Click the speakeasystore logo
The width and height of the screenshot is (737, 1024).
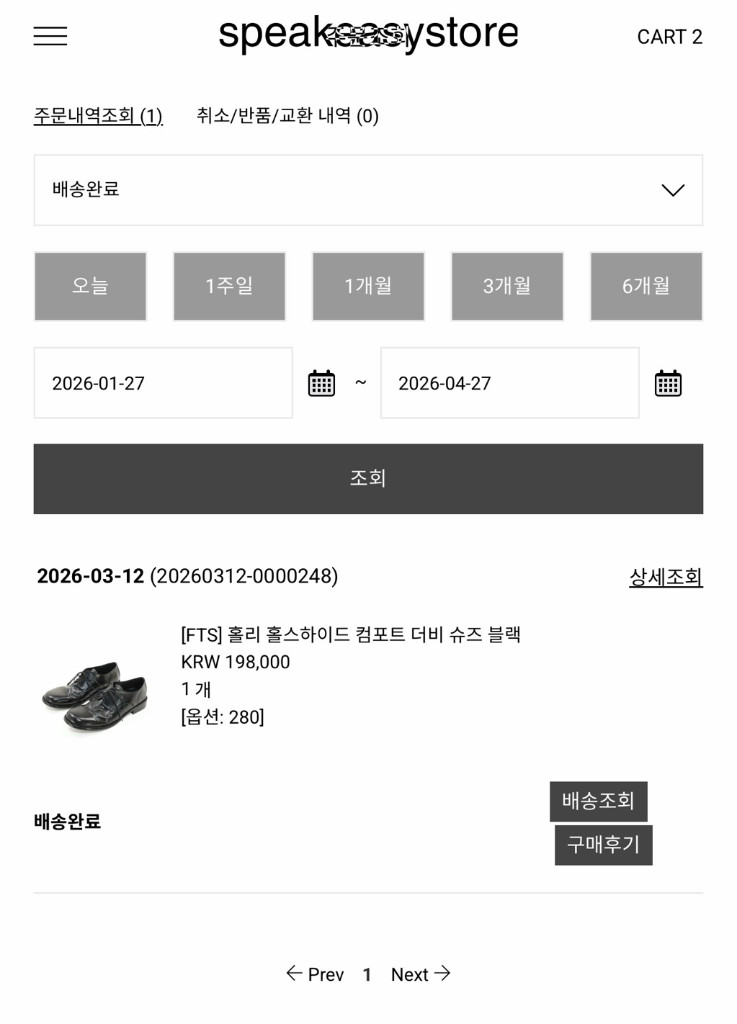368,33
